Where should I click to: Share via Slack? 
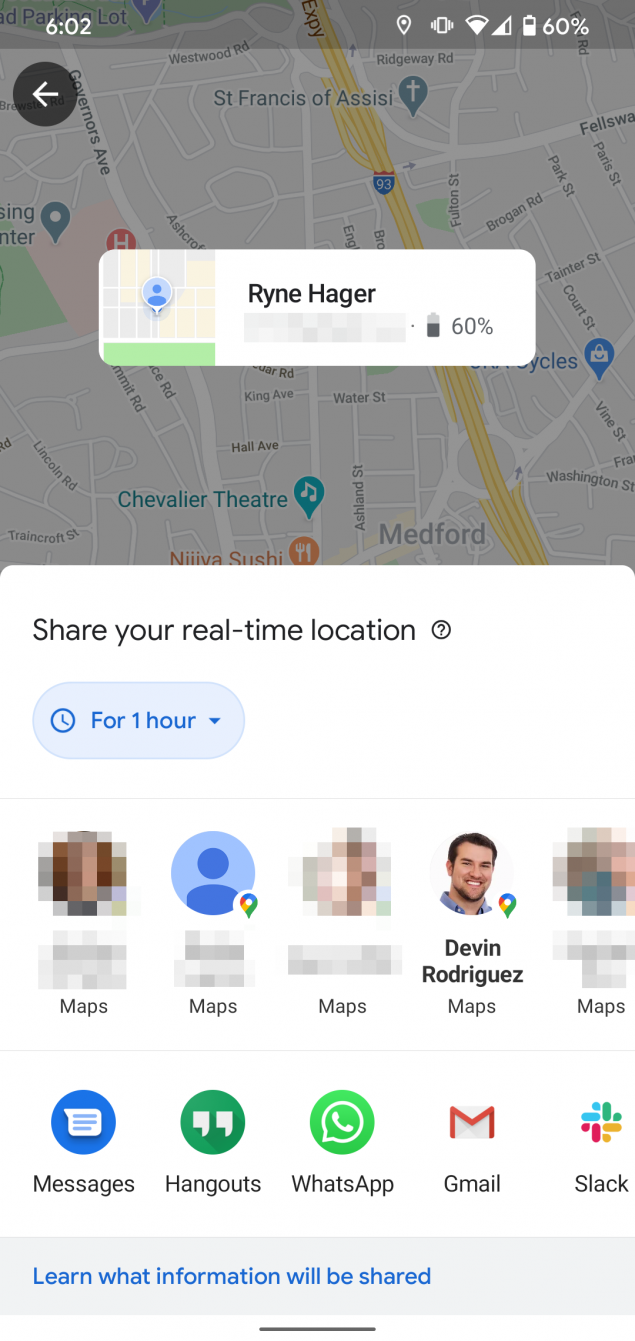pyautogui.click(x=601, y=1123)
